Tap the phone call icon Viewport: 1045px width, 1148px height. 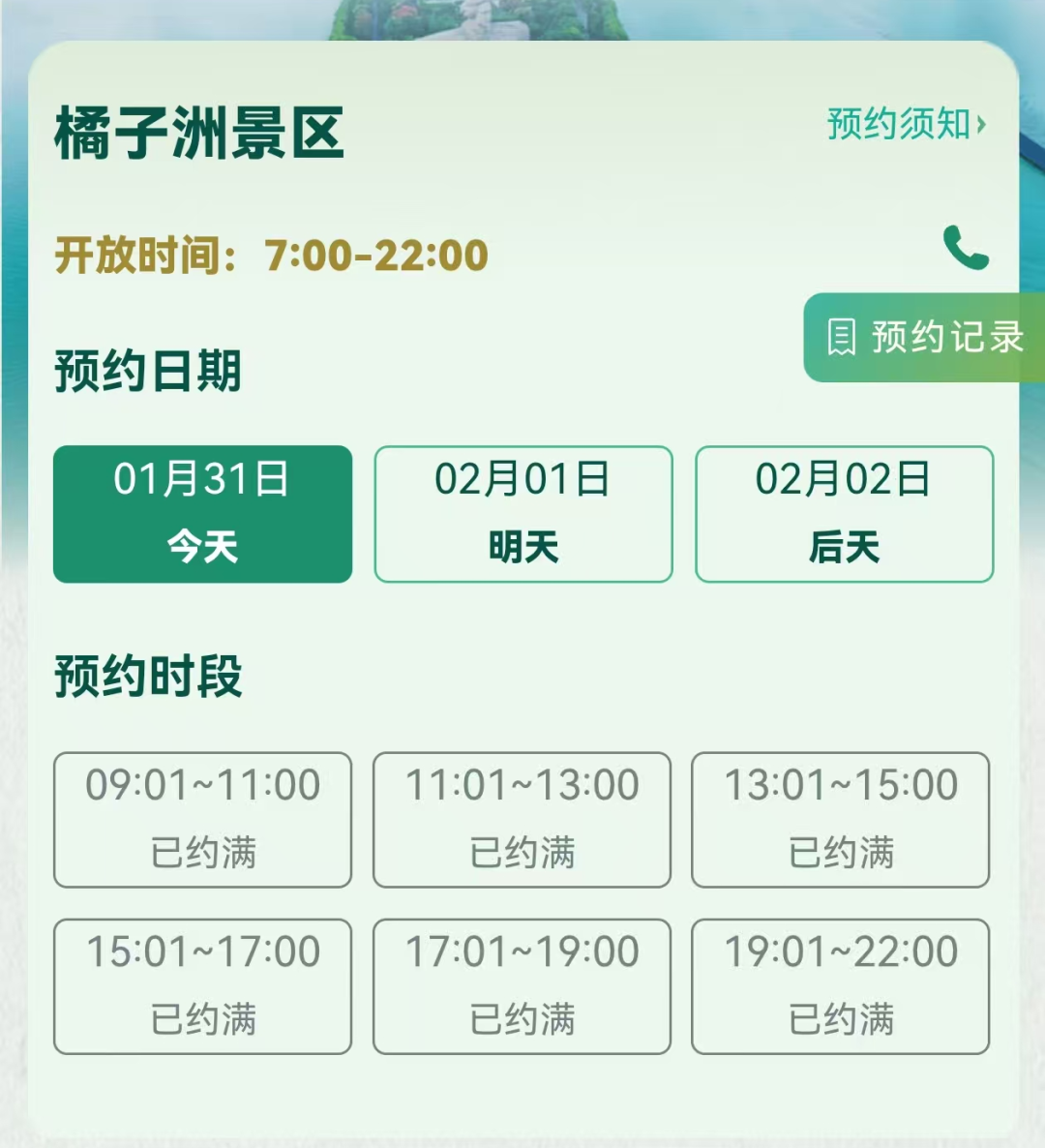coord(965,248)
